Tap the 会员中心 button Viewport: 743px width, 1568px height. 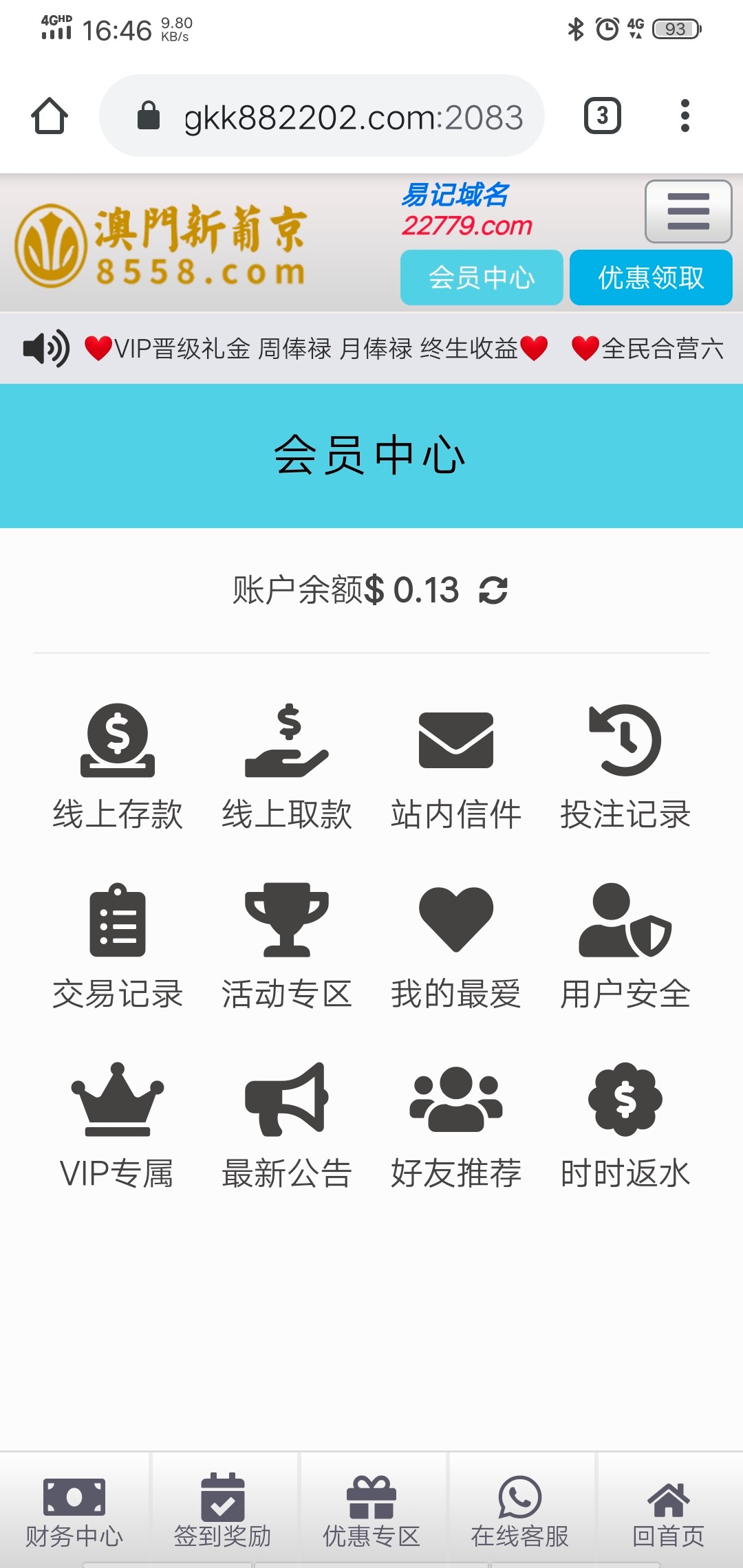(482, 278)
